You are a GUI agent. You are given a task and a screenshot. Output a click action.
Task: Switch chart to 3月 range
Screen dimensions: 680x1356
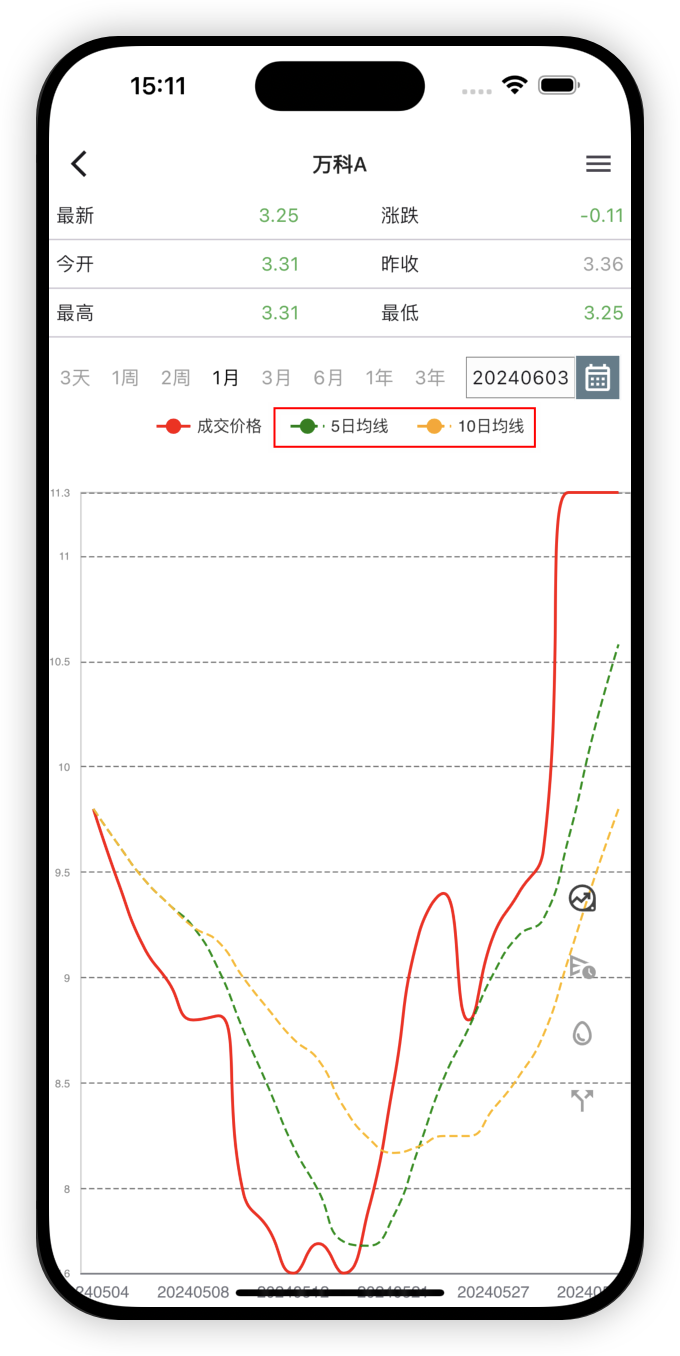(276, 378)
